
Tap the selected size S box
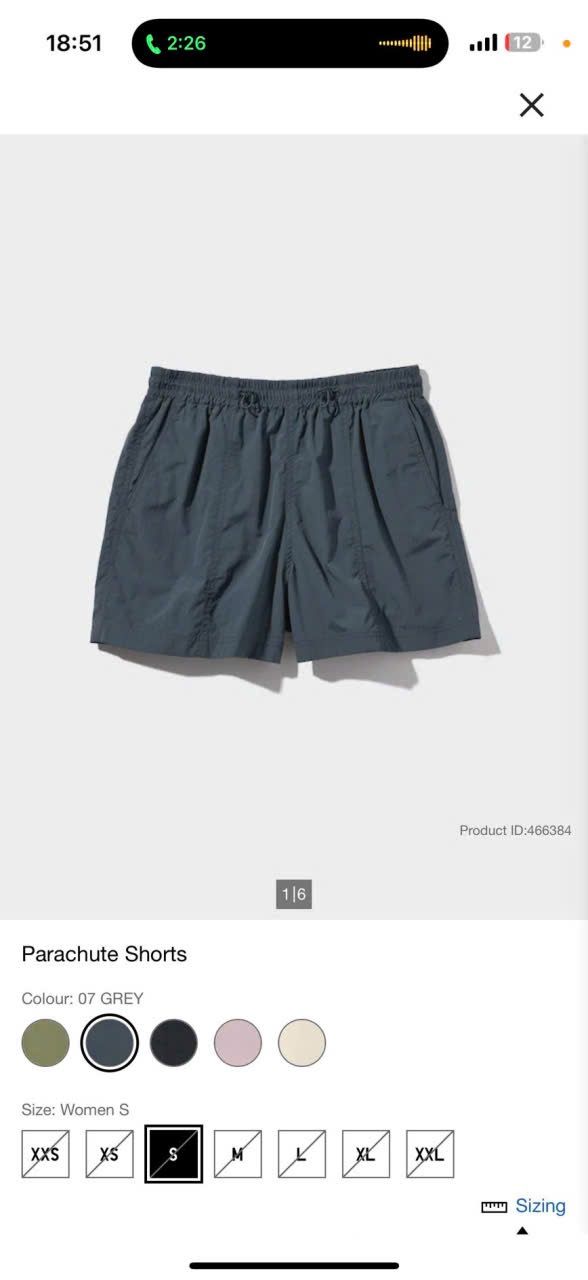[174, 1154]
